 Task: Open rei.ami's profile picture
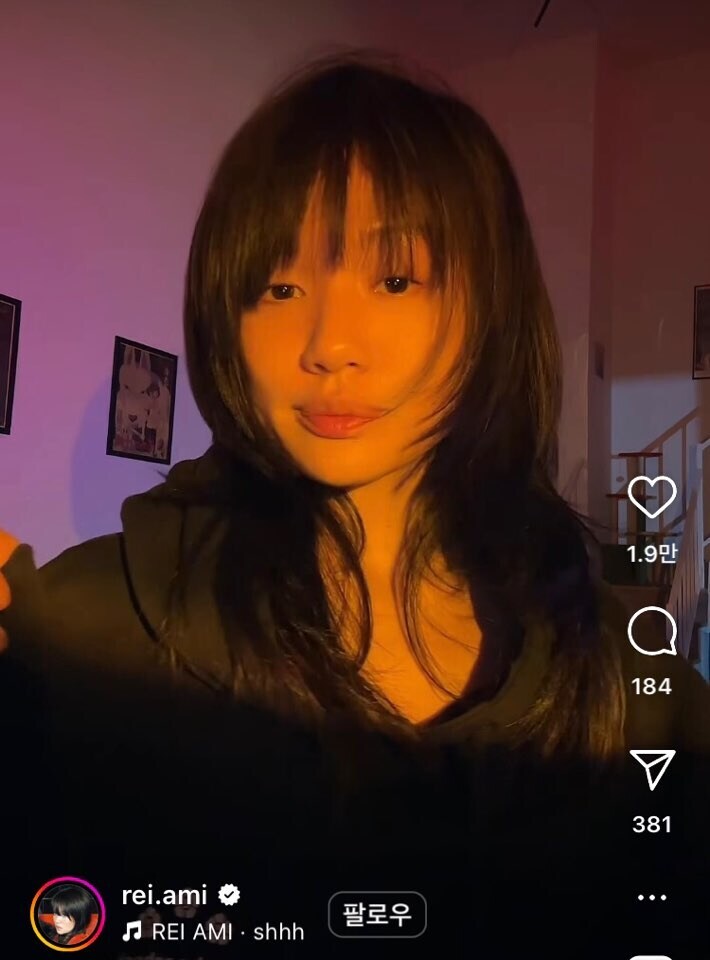pyautogui.click(x=68, y=913)
